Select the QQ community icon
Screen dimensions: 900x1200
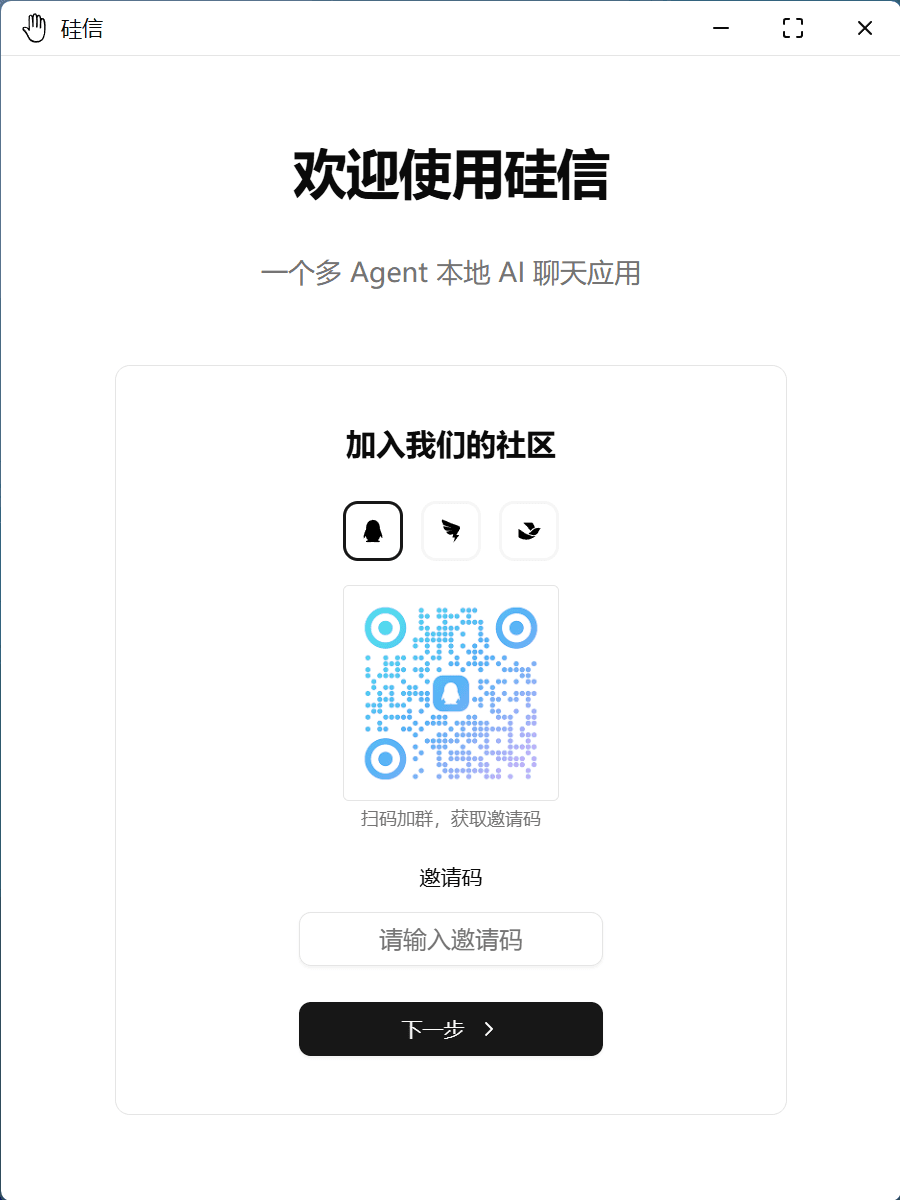click(x=373, y=531)
